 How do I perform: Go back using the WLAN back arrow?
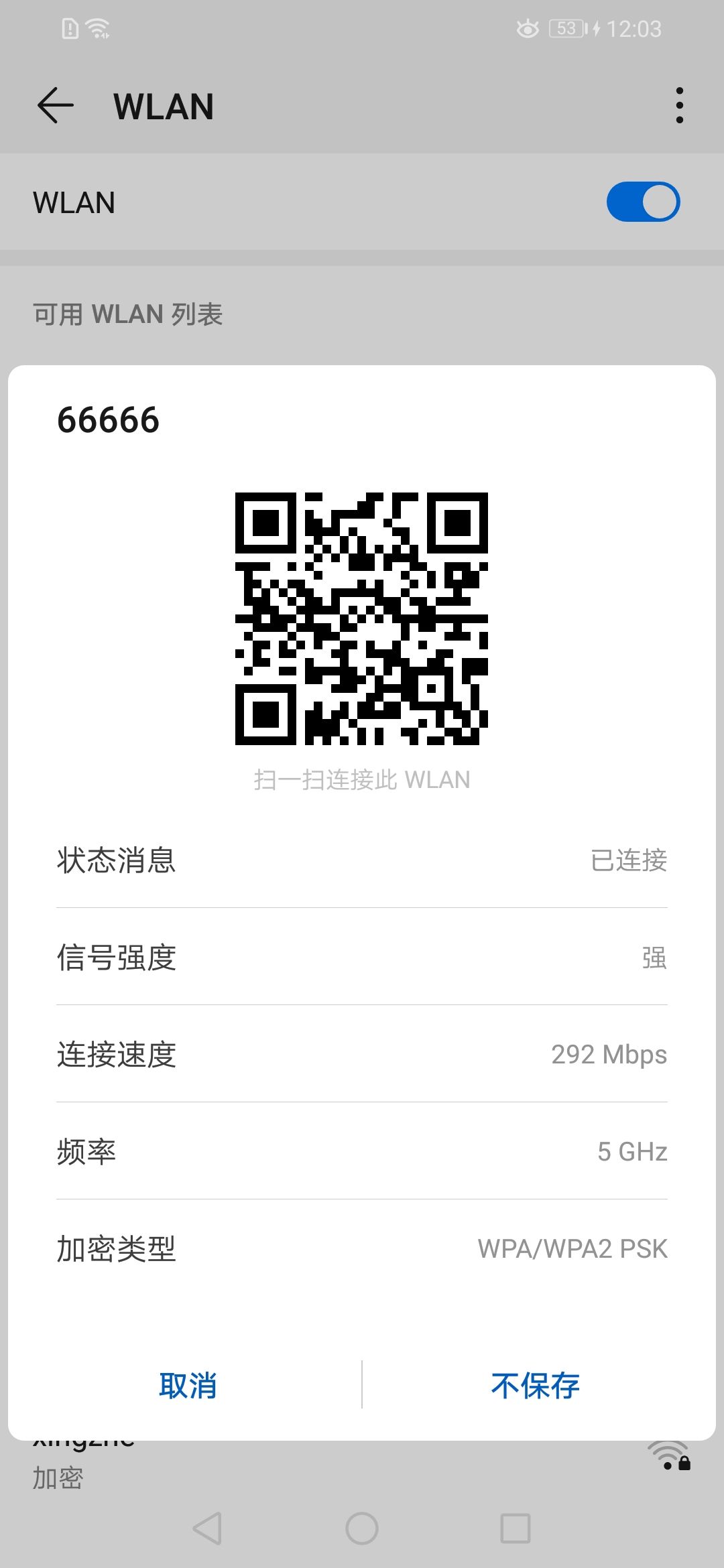pyautogui.click(x=55, y=106)
